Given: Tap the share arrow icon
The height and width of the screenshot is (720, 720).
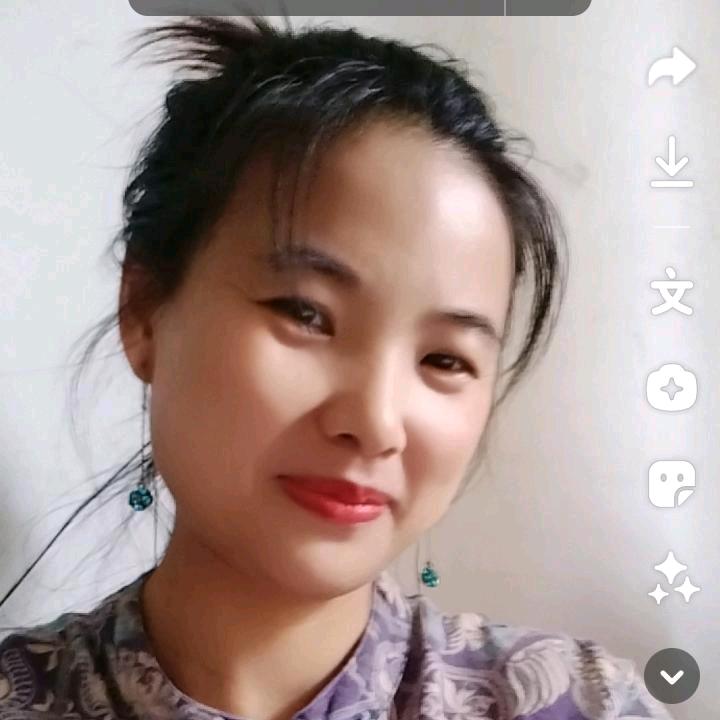Looking at the screenshot, I should pyautogui.click(x=671, y=67).
